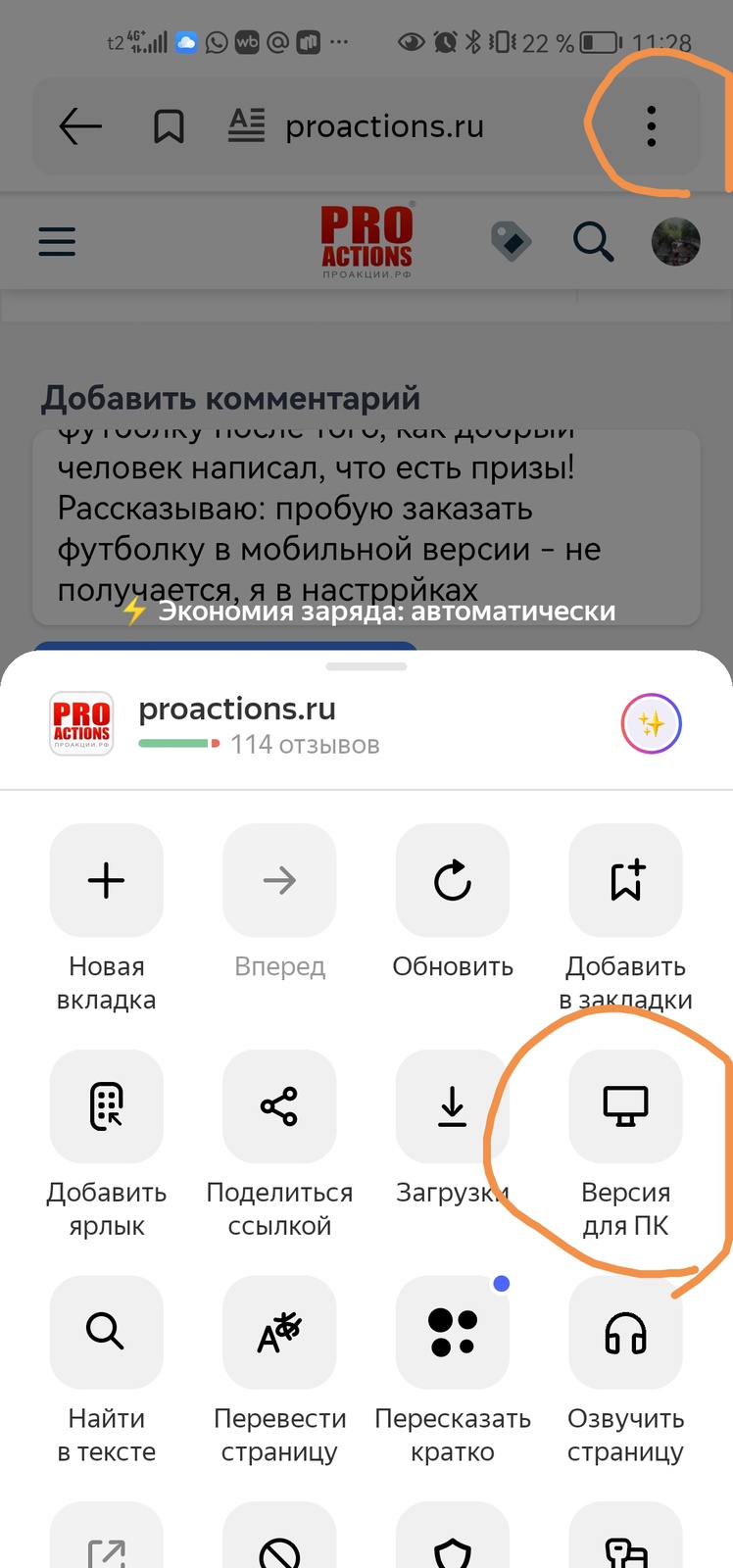Open the site hamburger menu
The height and width of the screenshot is (1568, 733).
[57, 241]
